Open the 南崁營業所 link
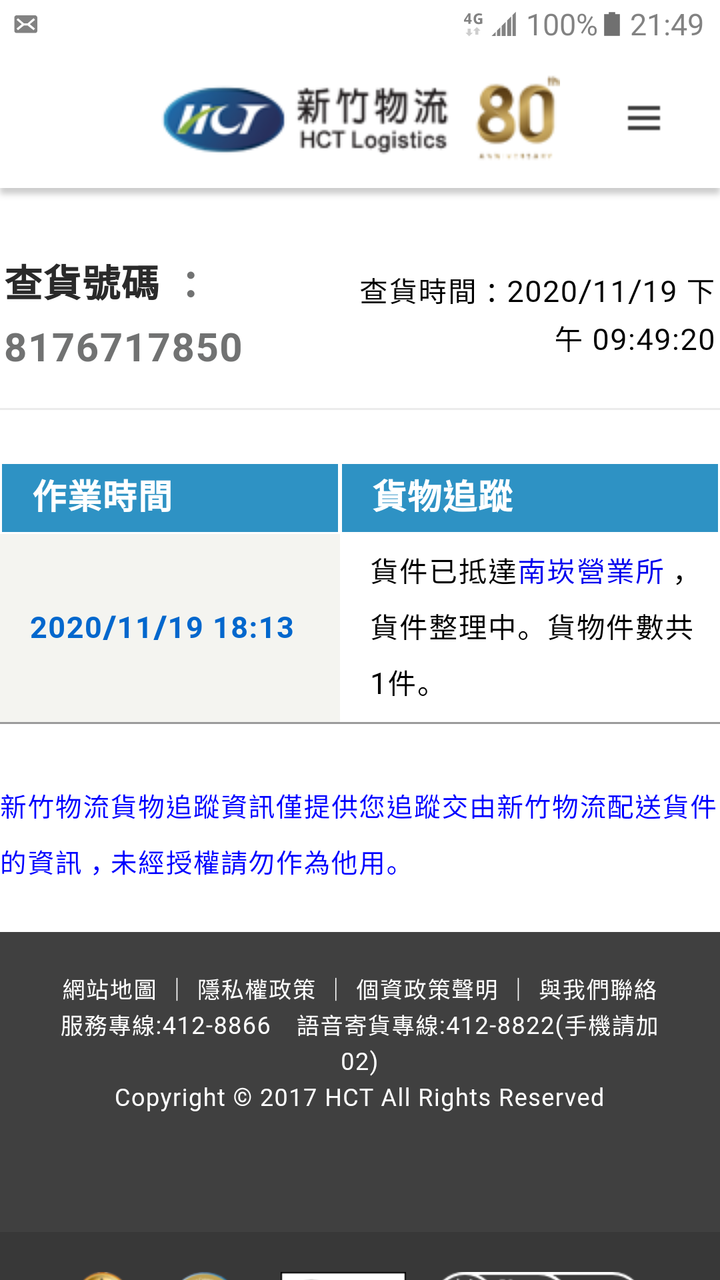This screenshot has width=720, height=1280. click(591, 572)
